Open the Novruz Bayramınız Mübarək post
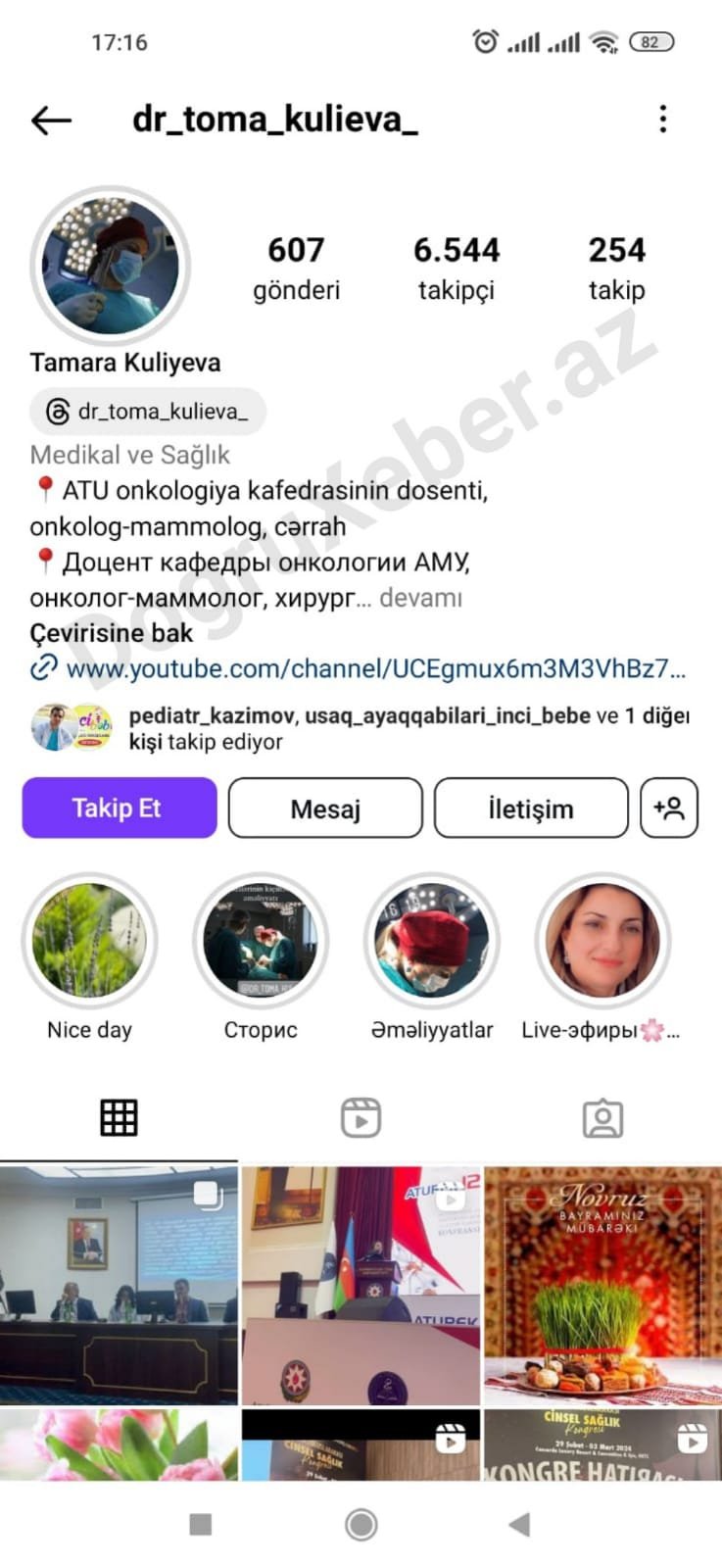Image resolution: width=722 pixels, height=1568 pixels. [x=602, y=1285]
